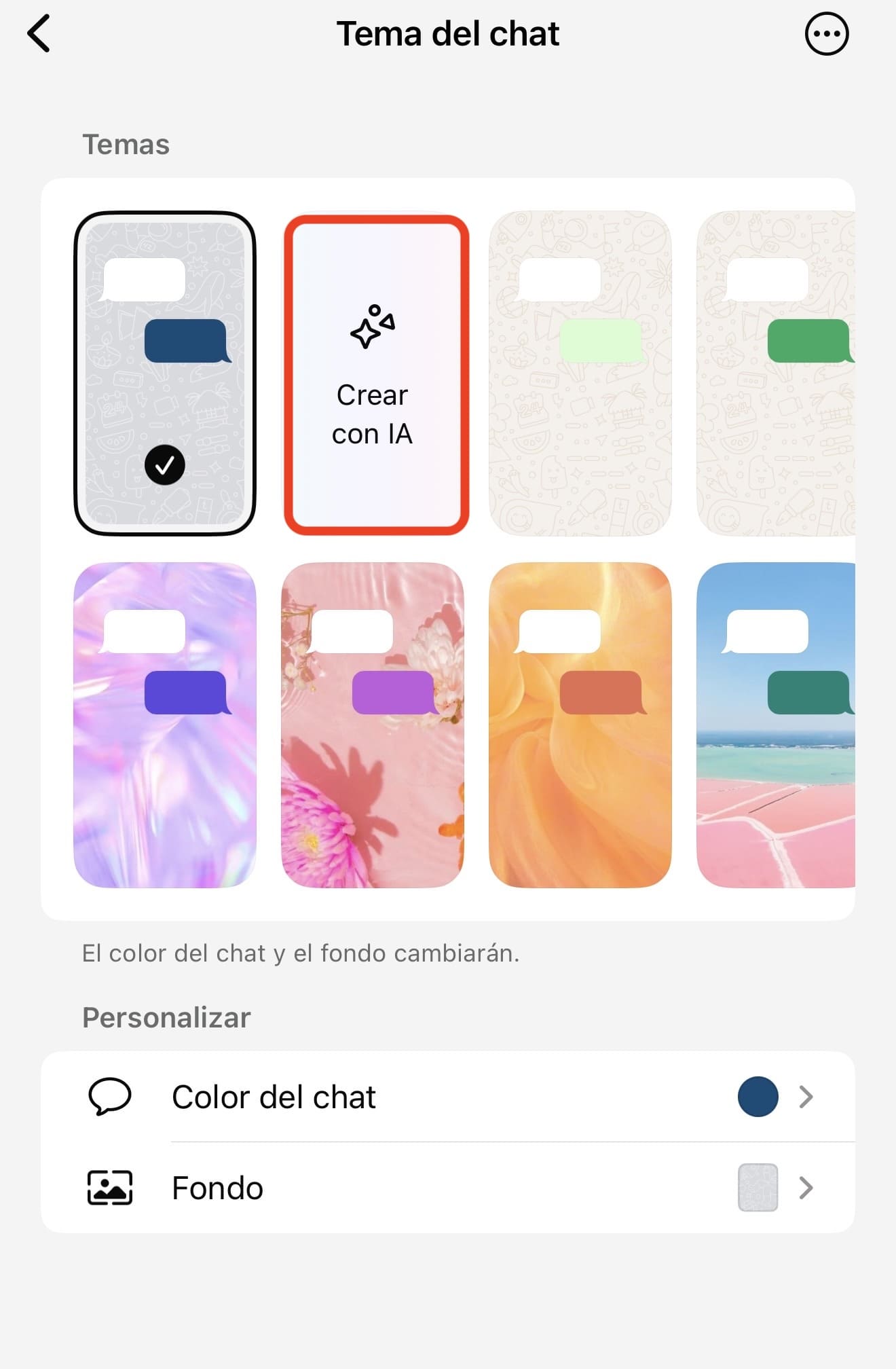Apply the iridescent purple theme
Screen dimensions: 896x1369
(x=165, y=725)
